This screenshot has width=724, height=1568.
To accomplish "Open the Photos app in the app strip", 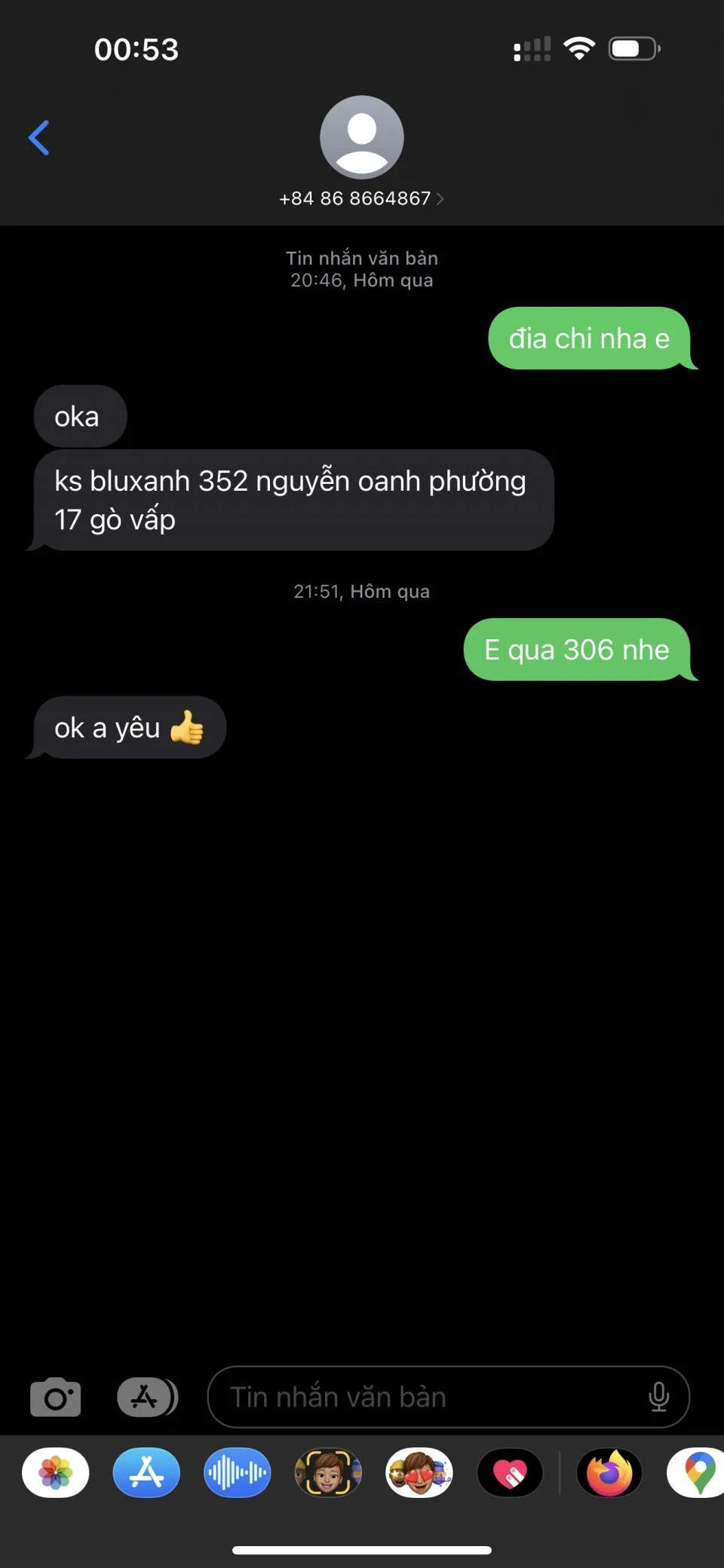I will point(55,1472).
